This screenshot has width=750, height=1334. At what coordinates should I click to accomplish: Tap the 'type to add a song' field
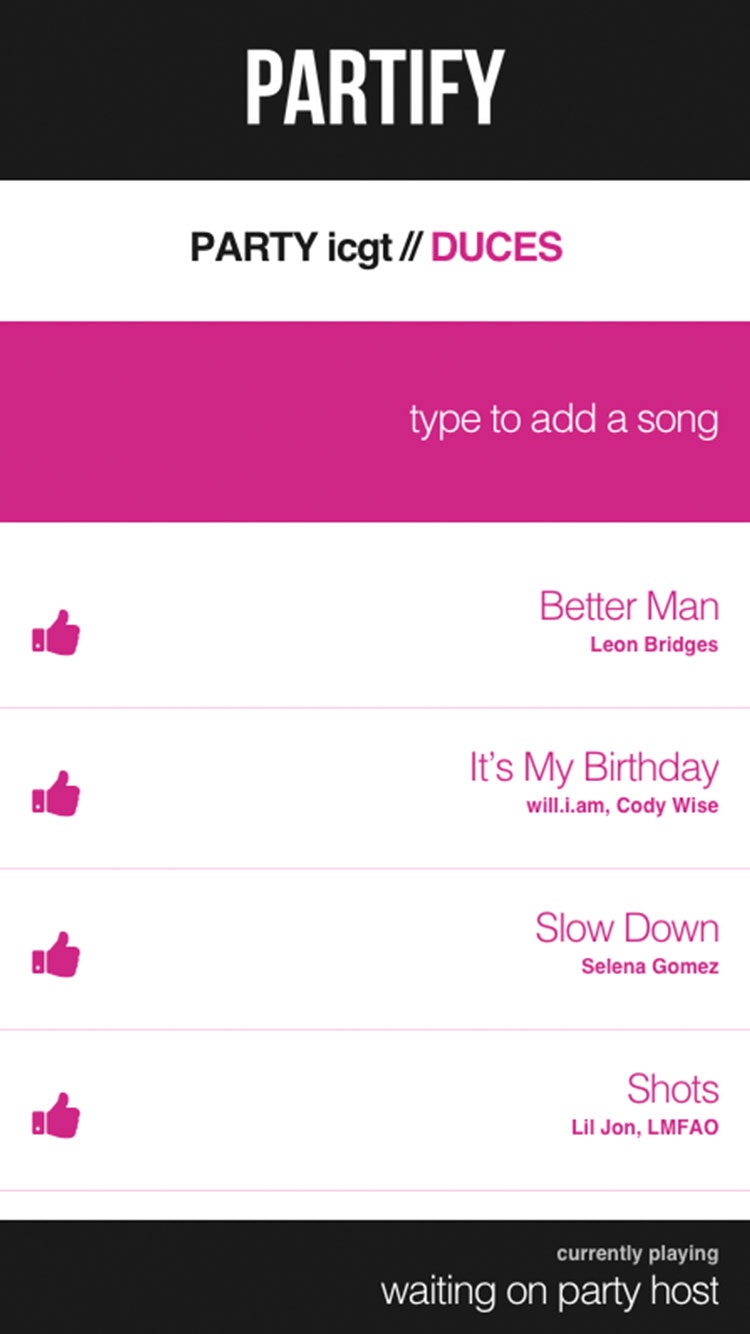click(375, 421)
